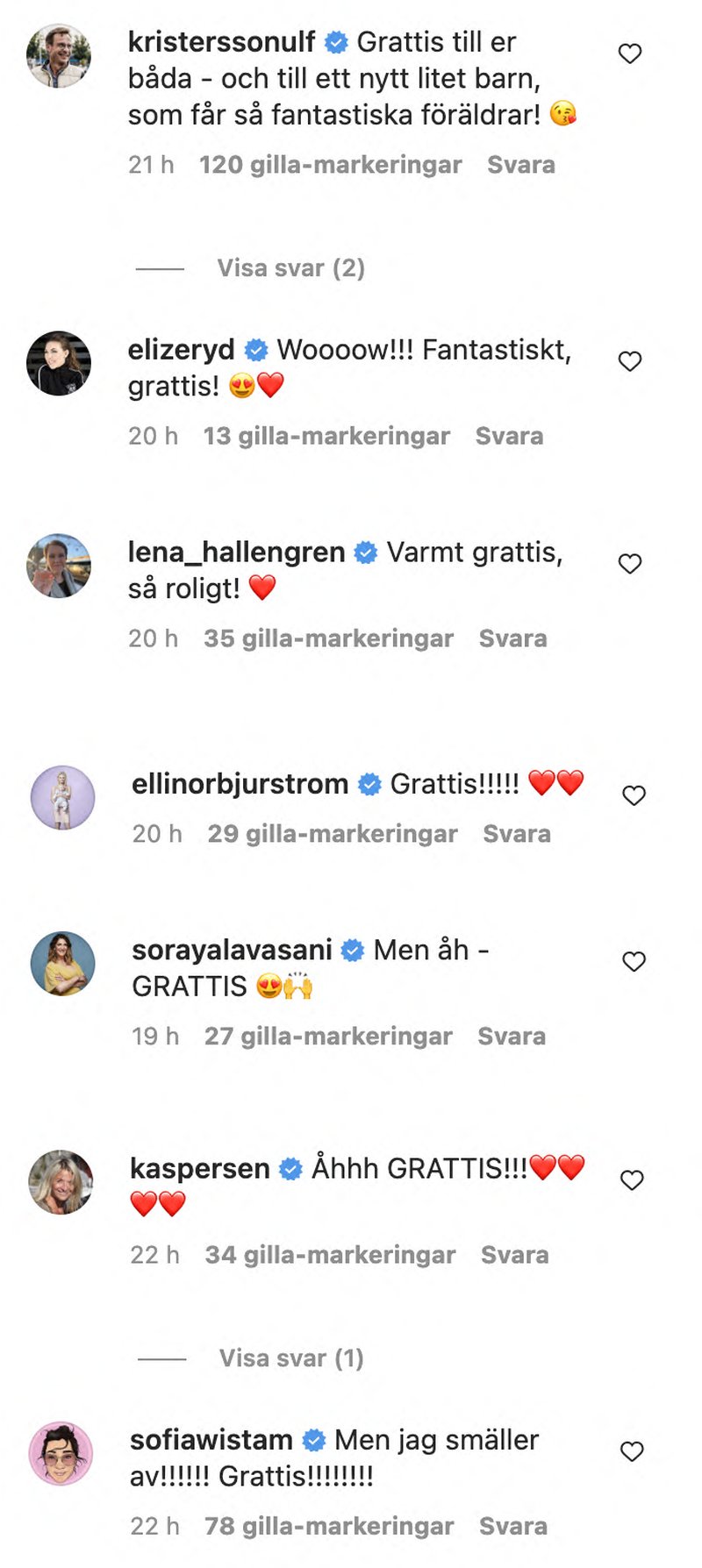702x1568 pixels.
Task: Like lena_hallengren's comment
Action: pos(630,564)
